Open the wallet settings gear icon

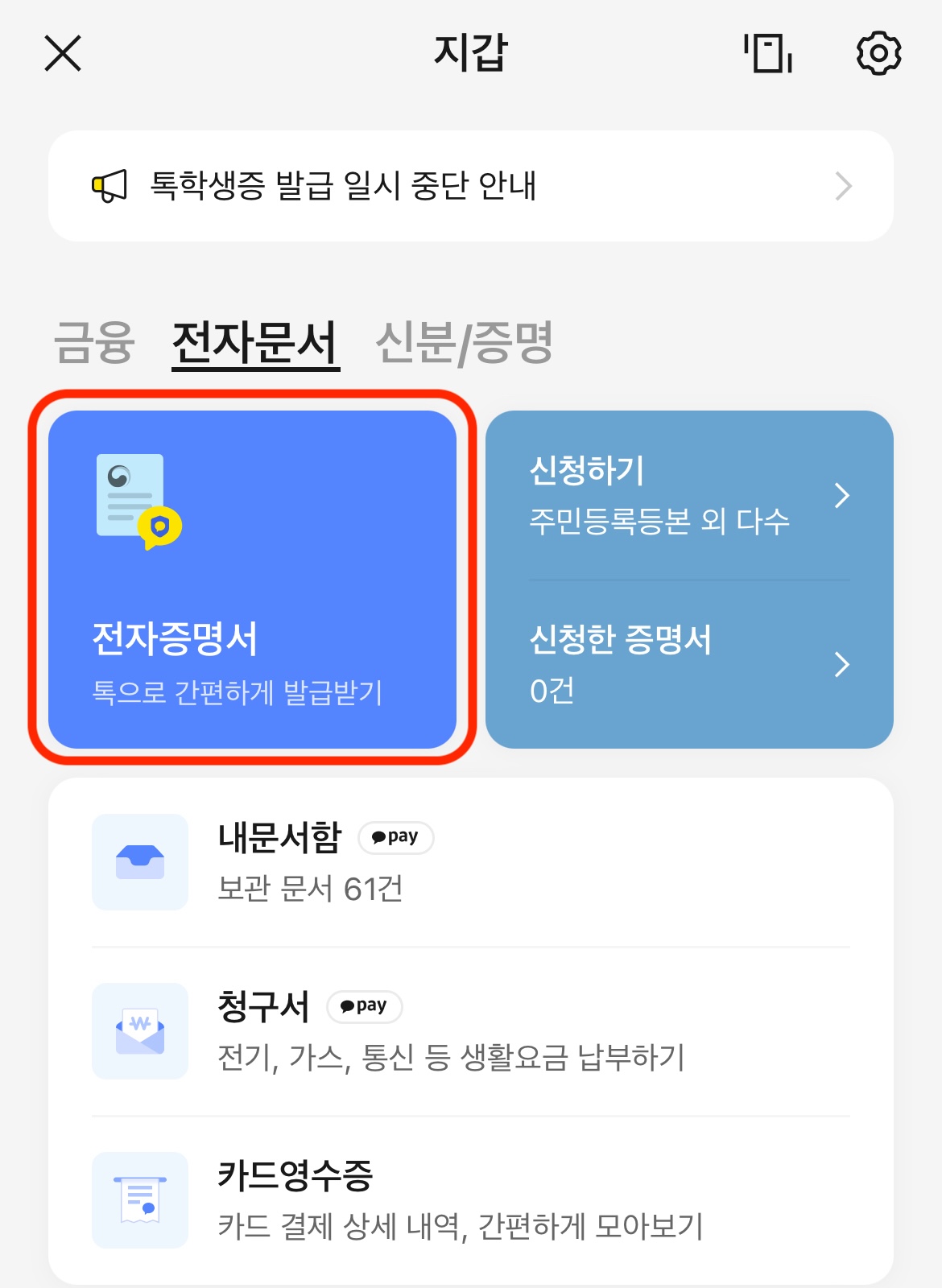[879, 55]
